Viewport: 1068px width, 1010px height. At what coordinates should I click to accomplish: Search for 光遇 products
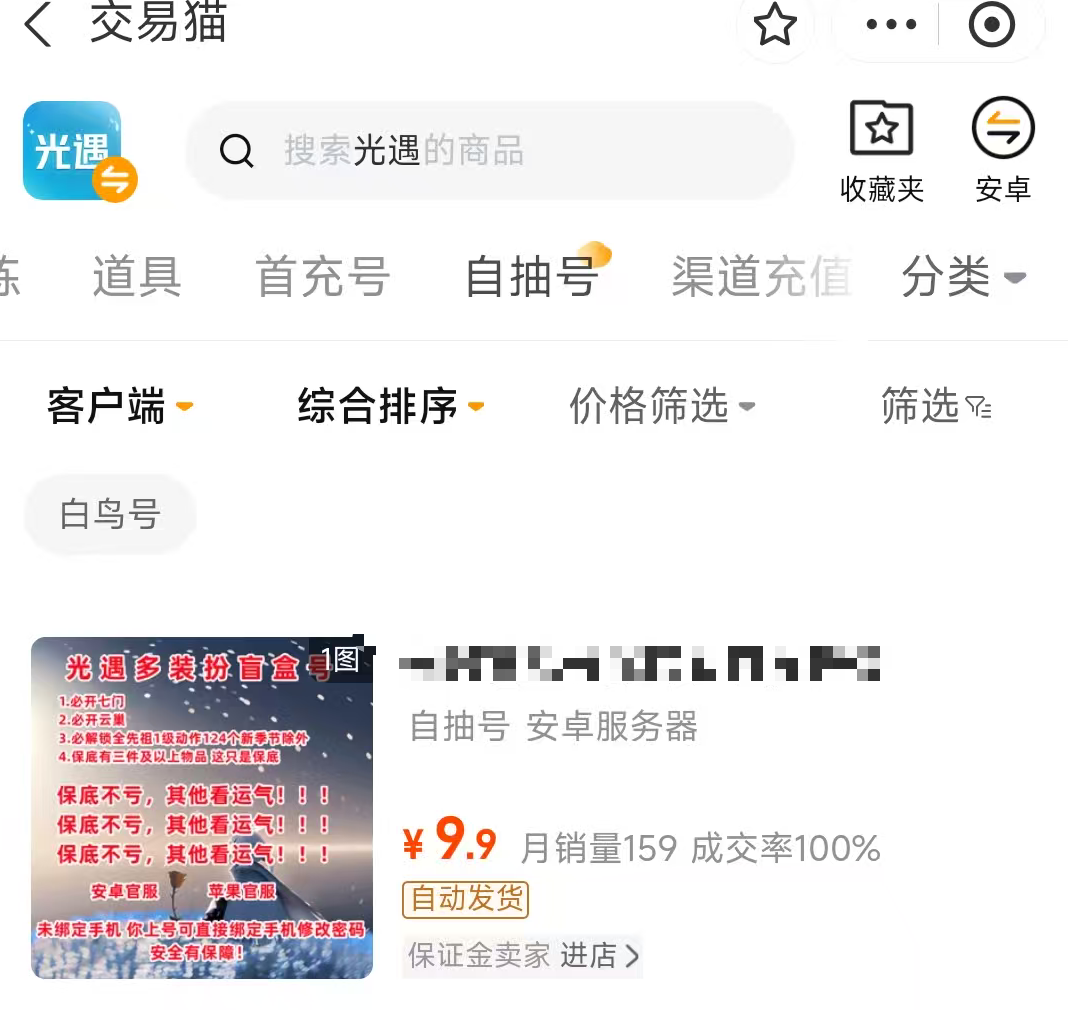tap(490, 151)
